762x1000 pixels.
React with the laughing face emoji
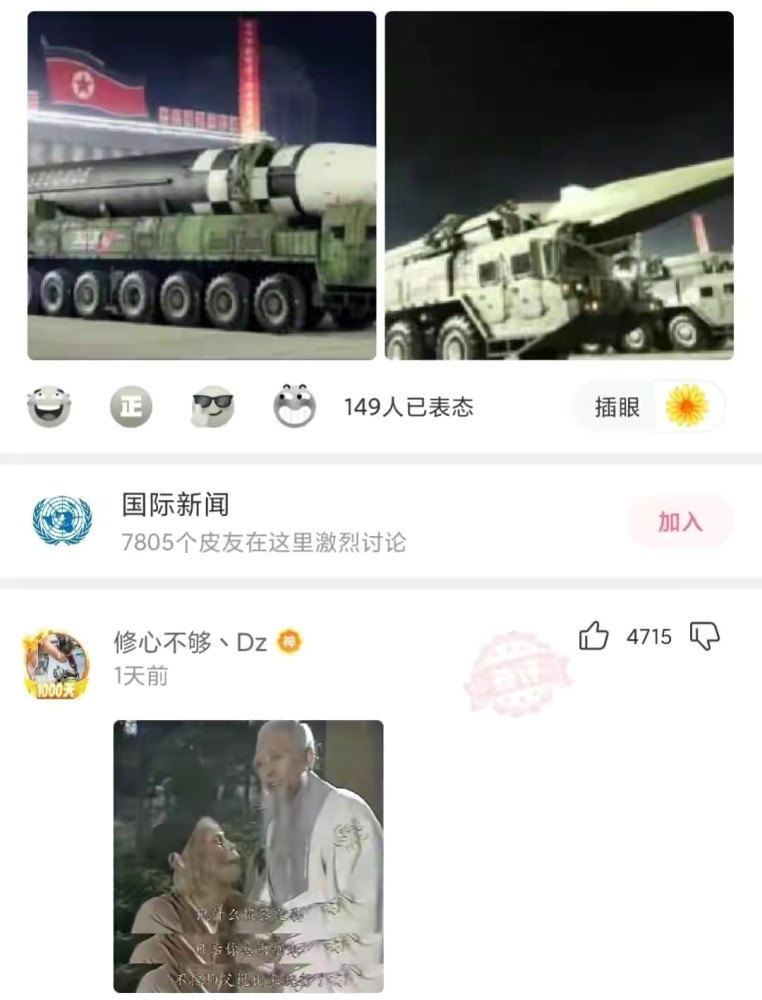tap(49, 406)
